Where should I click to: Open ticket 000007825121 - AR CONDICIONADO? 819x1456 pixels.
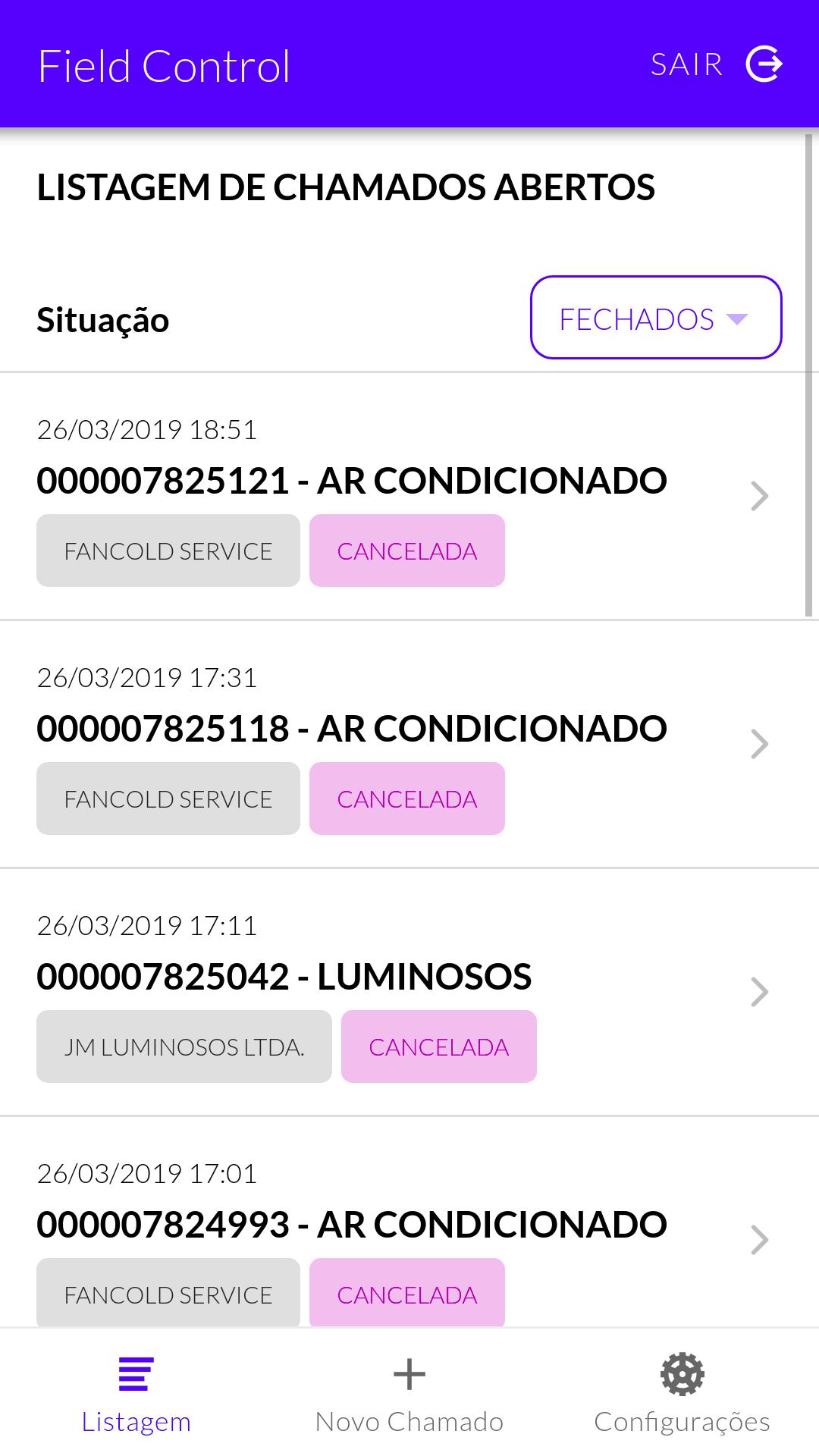click(x=409, y=497)
